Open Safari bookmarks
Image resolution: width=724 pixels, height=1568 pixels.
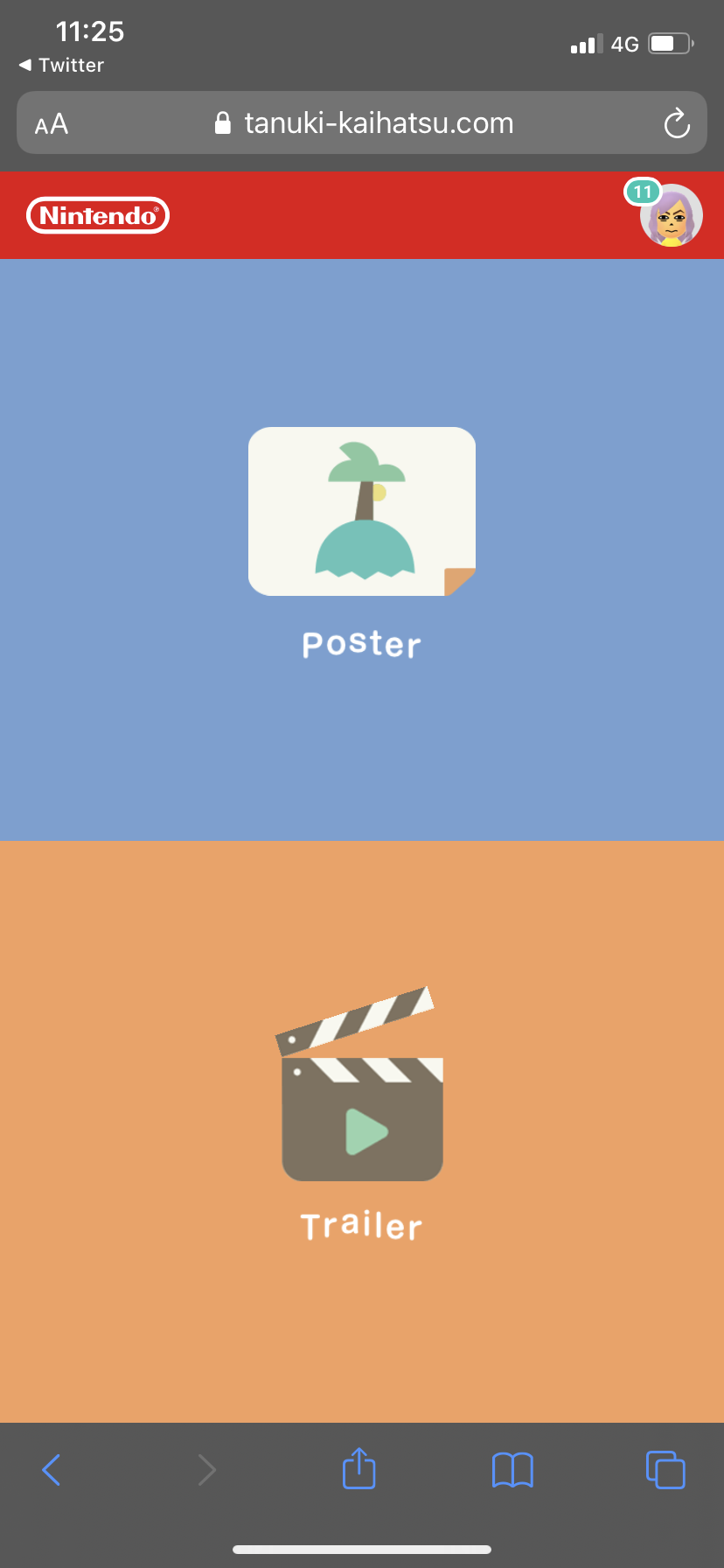(512, 1470)
